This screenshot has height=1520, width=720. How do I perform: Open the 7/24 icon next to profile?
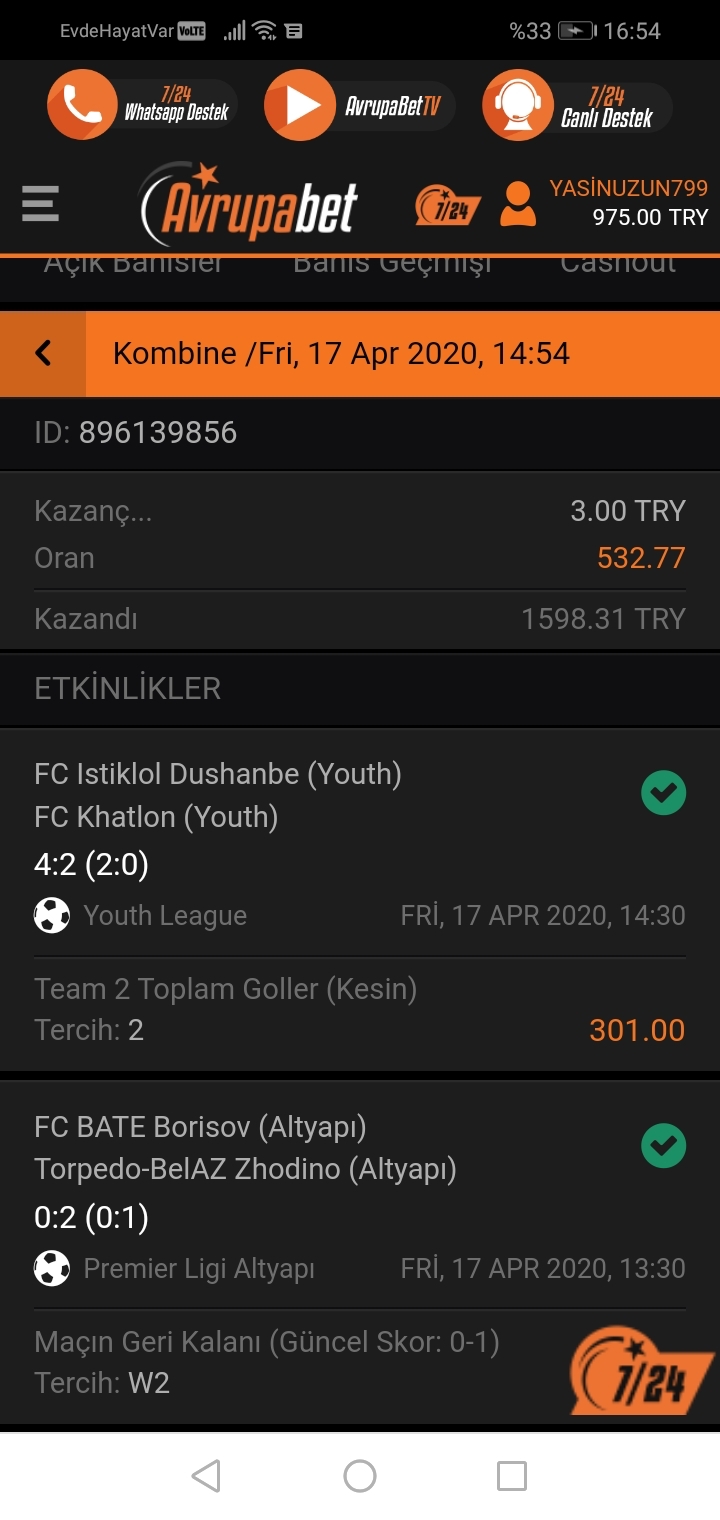click(448, 205)
